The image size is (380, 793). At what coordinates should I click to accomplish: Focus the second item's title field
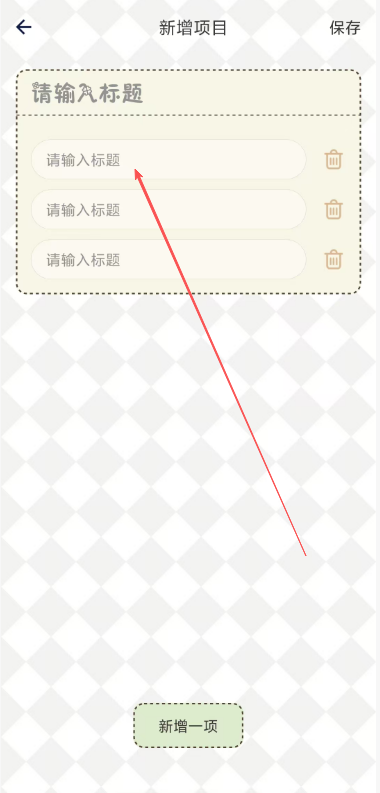168,209
